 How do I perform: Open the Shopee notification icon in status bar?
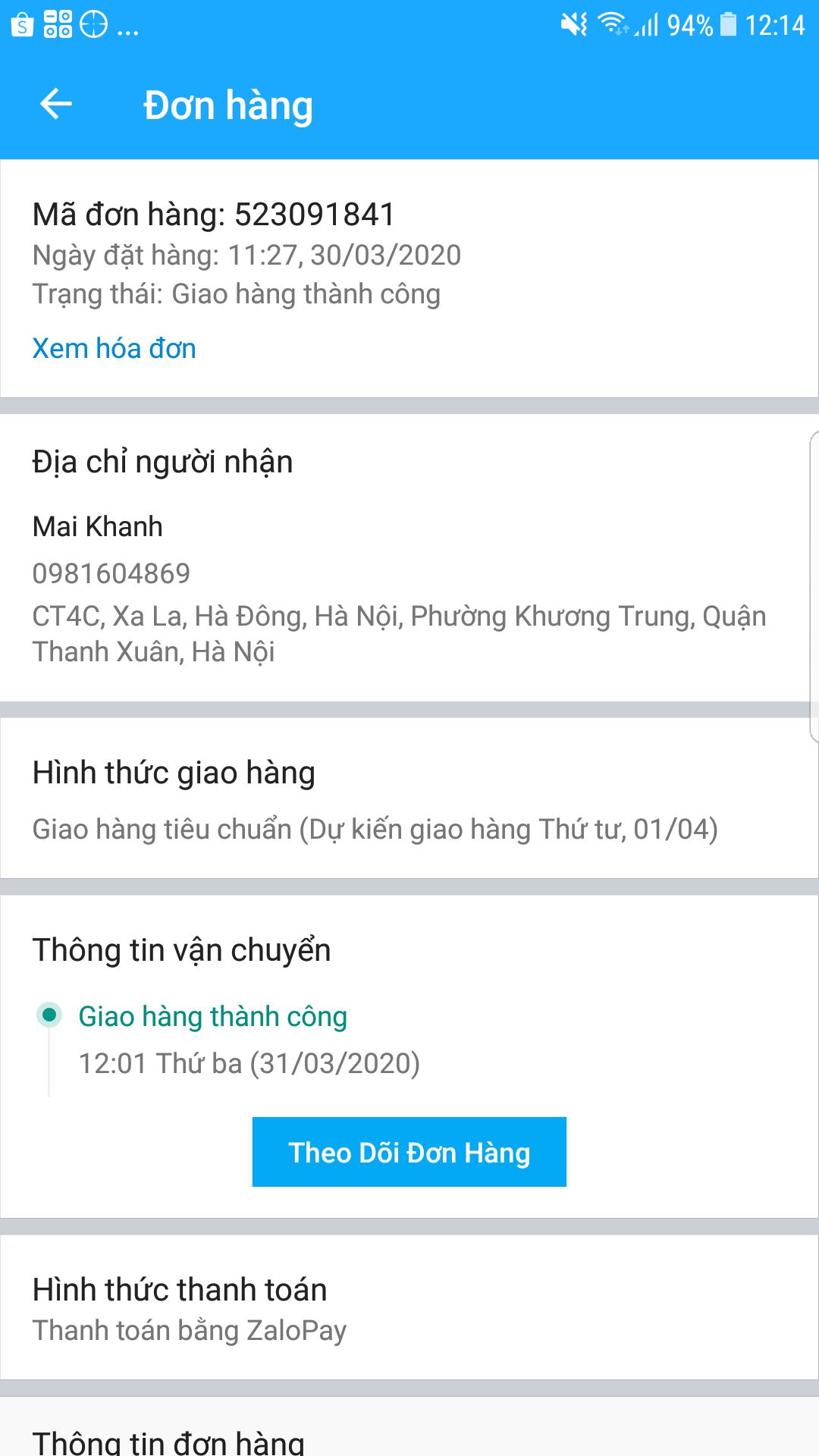(x=20, y=23)
